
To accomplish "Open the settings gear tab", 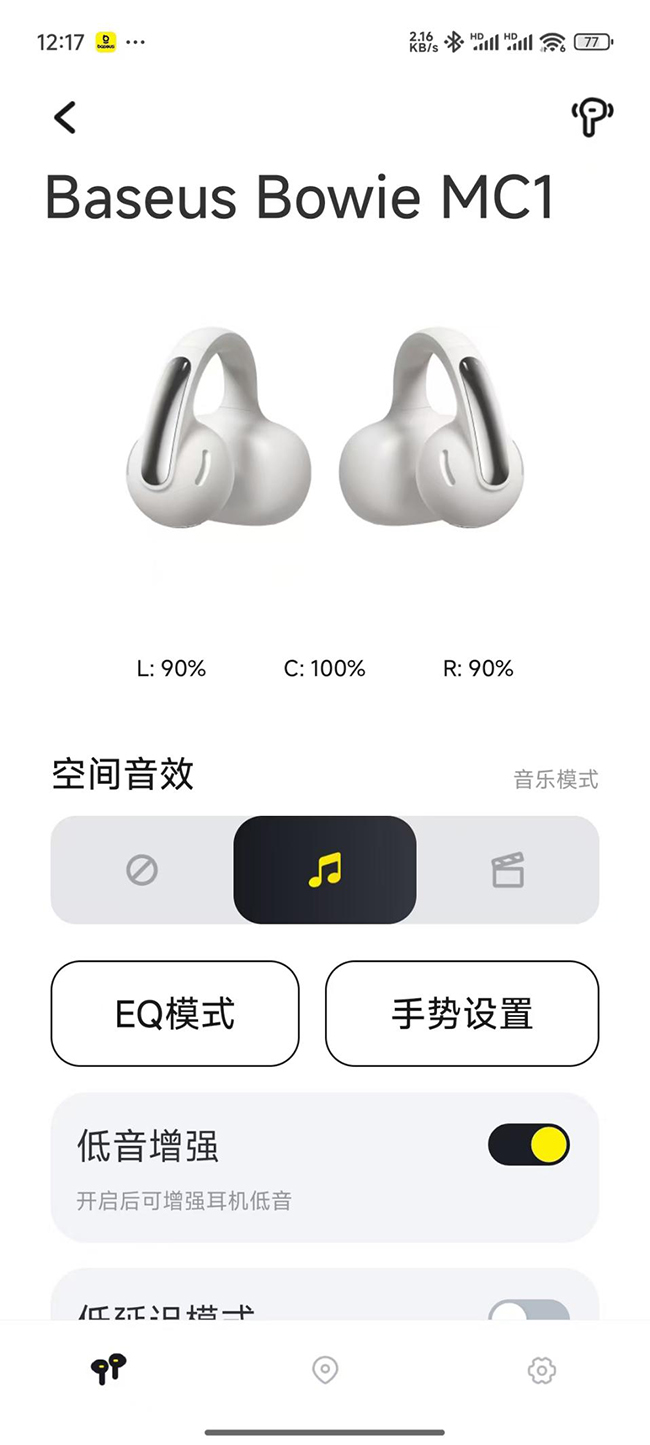I will 541,1370.
